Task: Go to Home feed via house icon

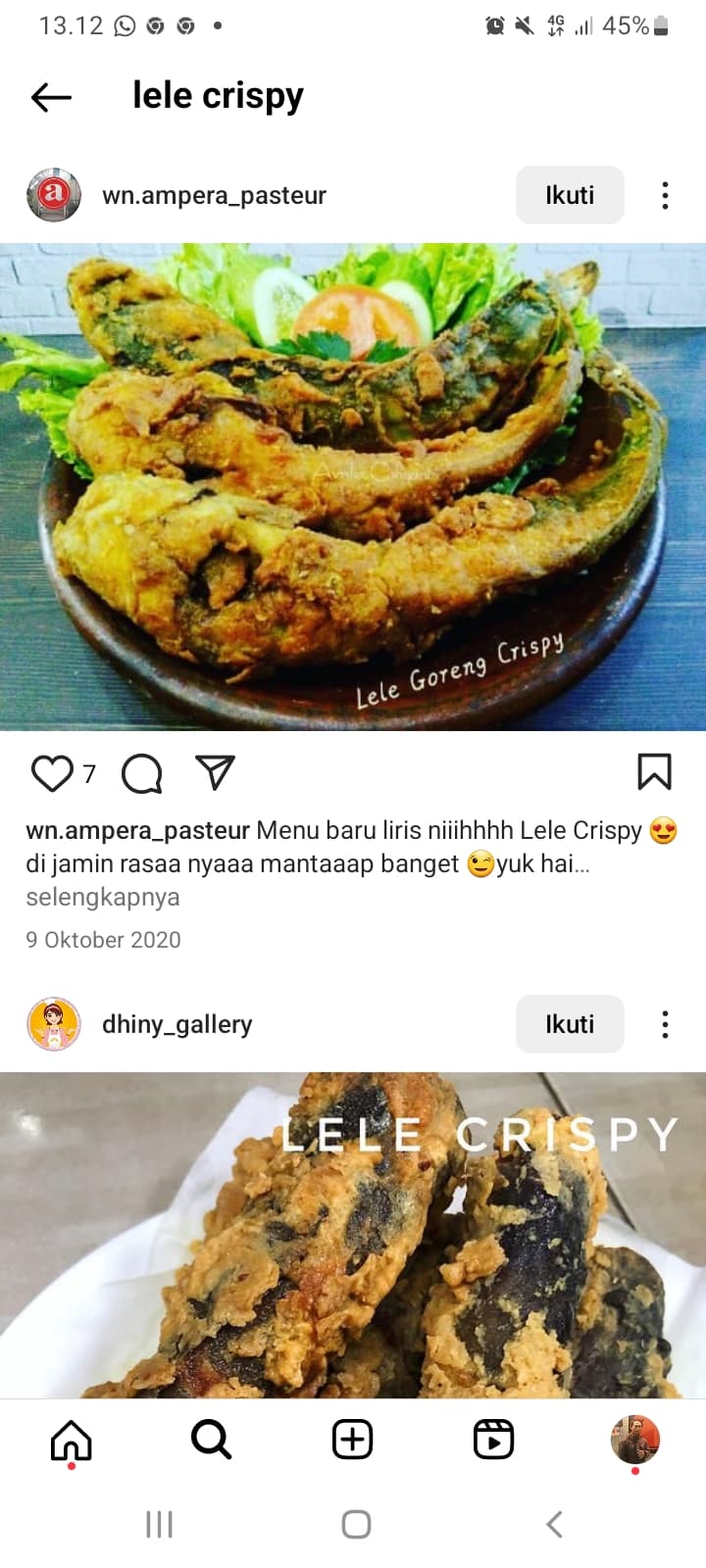Action: (70, 1439)
